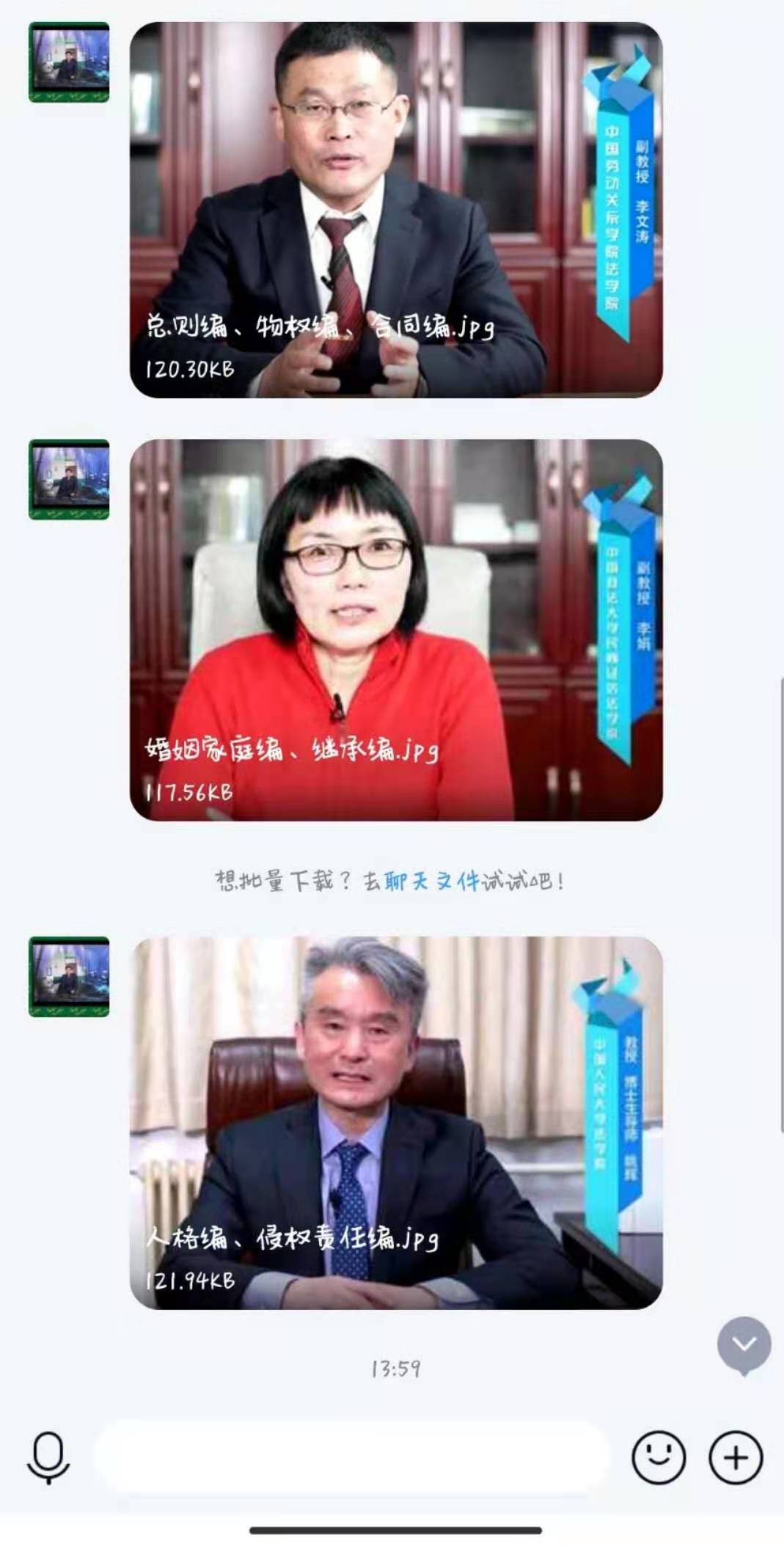Open the 婚姻家庭编、继承编.jpg image
This screenshot has height=1546, width=784.
(x=396, y=630)
